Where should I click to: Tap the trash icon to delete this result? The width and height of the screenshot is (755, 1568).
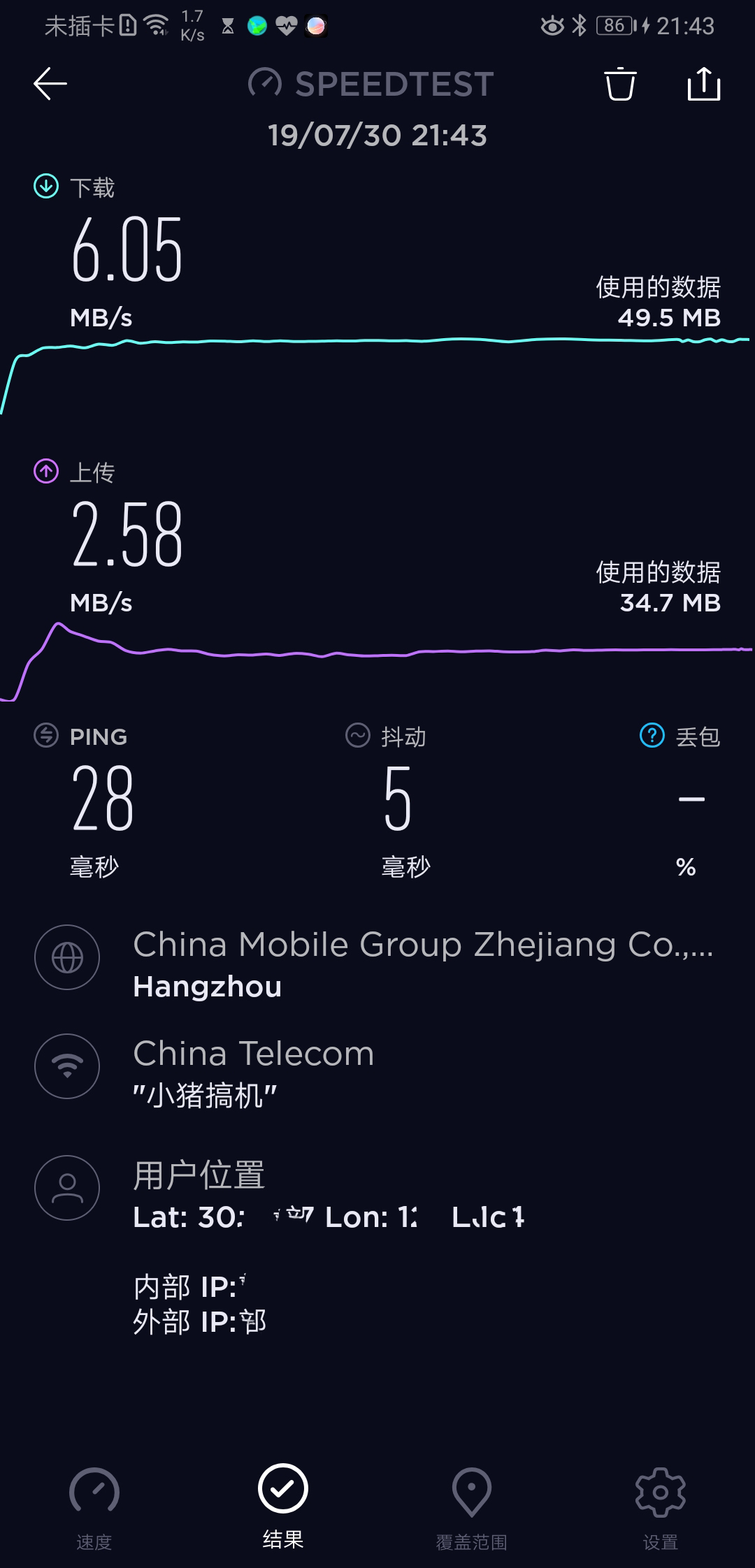(621, 84)
